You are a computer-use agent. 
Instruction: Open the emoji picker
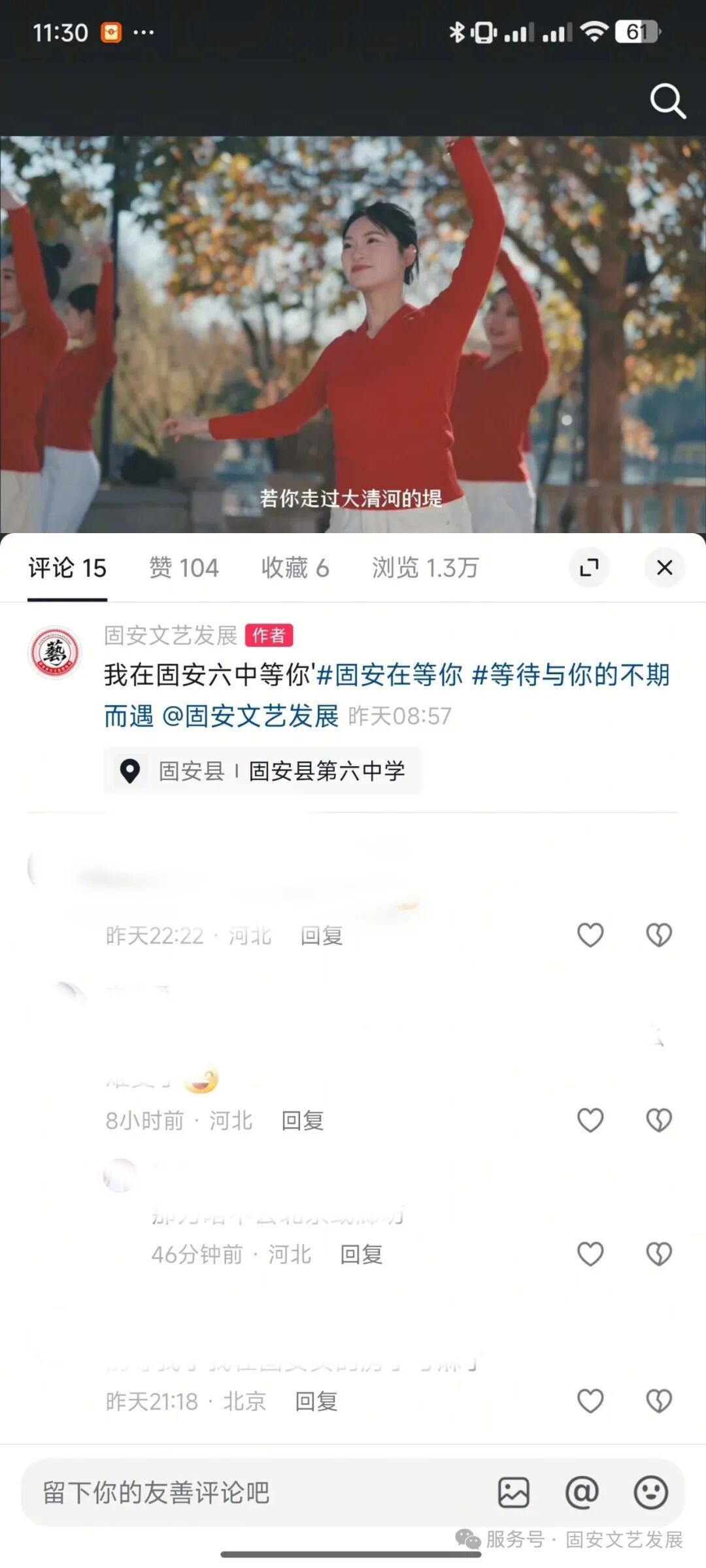(x=651, y=1493)
